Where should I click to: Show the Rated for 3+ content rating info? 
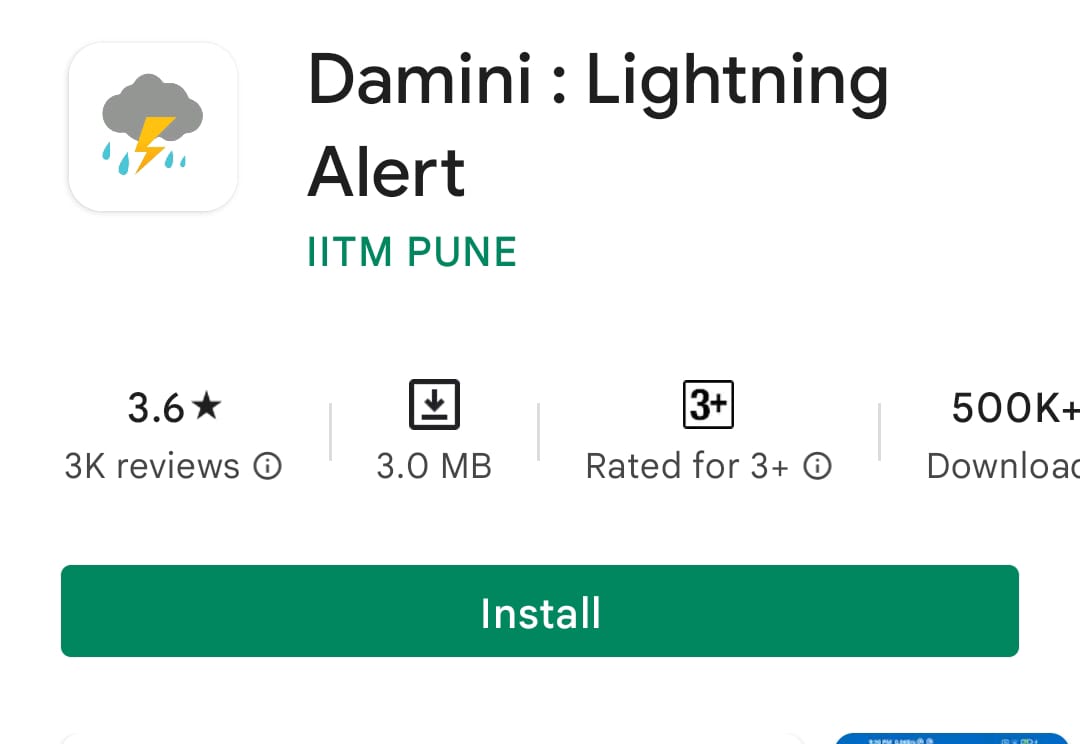click(818, 466)
